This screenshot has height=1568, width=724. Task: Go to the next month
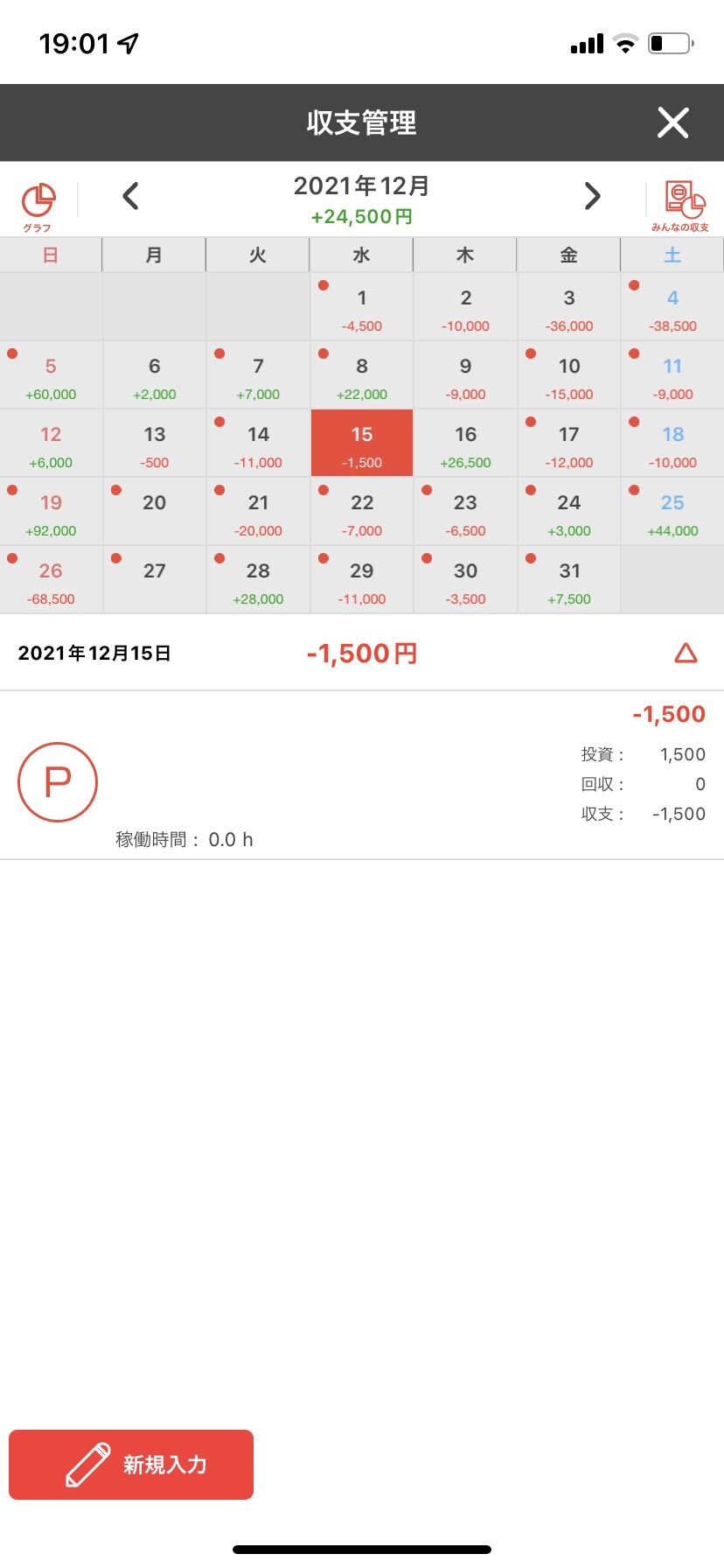pos(592,196)
